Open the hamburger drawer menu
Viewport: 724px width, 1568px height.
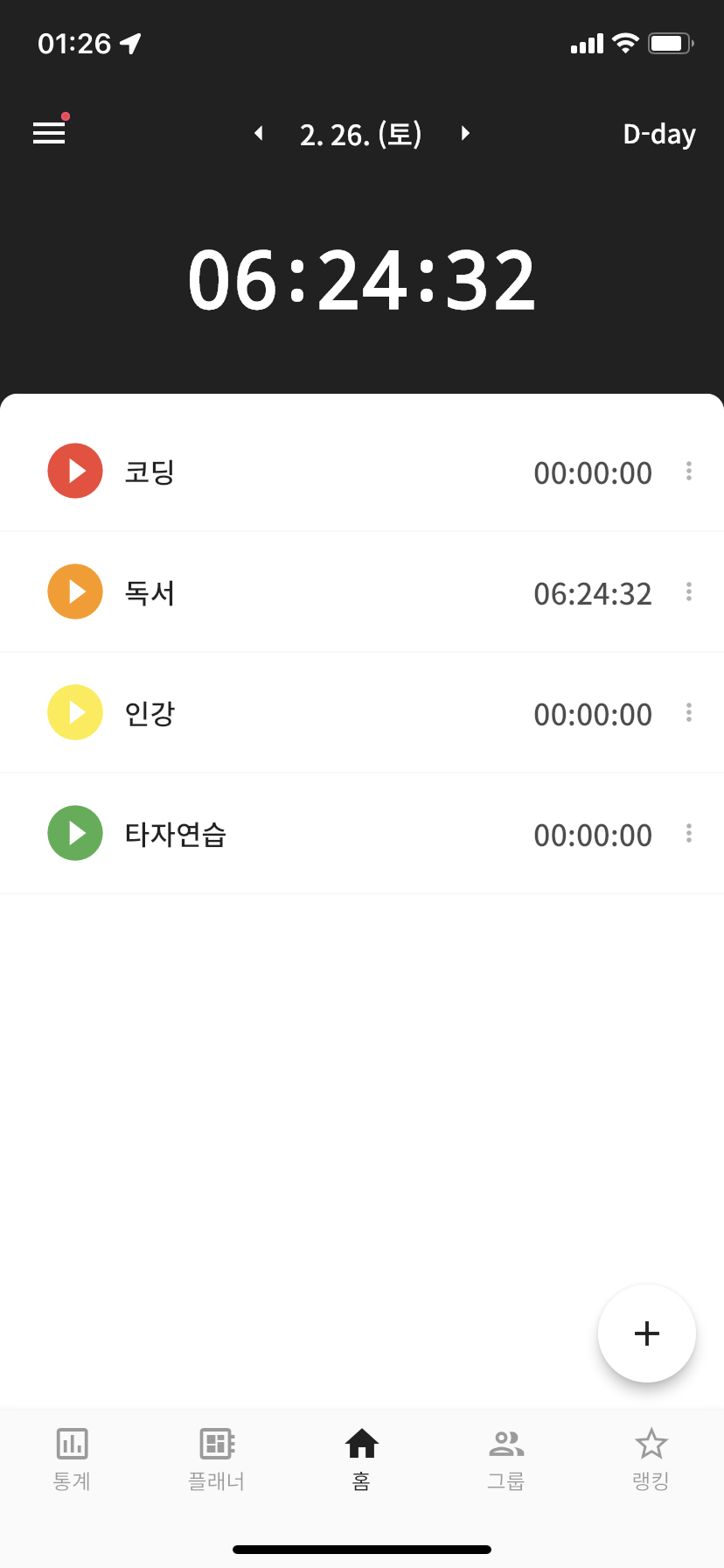(x=49, y=133)
